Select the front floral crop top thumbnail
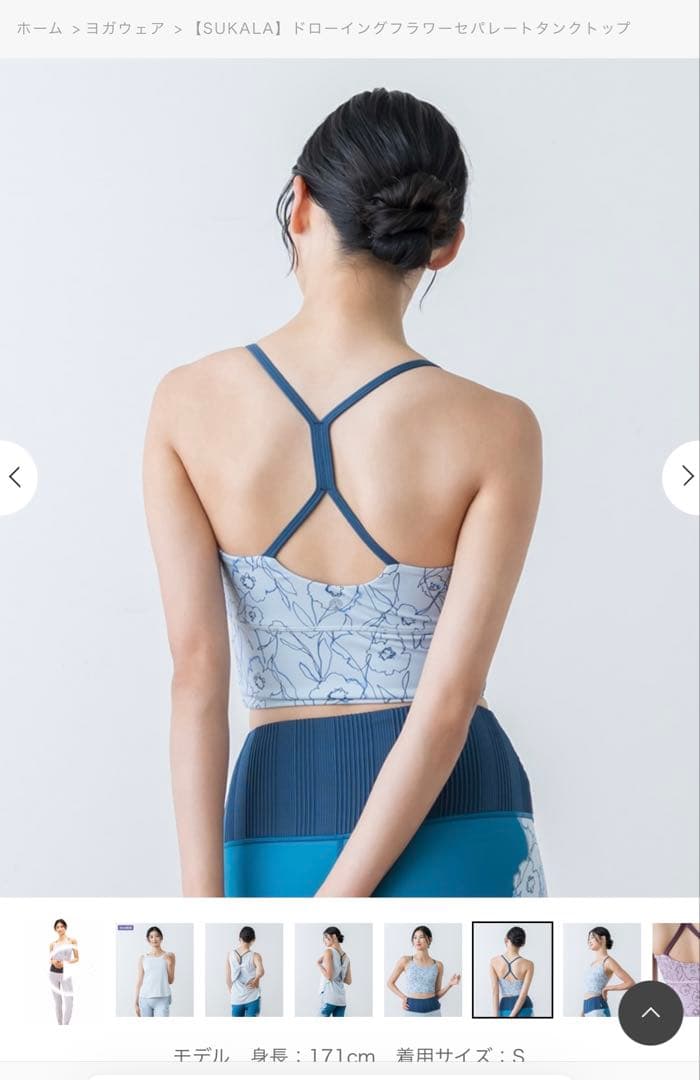Screen dimensions: 700x1080 (422, 970)
